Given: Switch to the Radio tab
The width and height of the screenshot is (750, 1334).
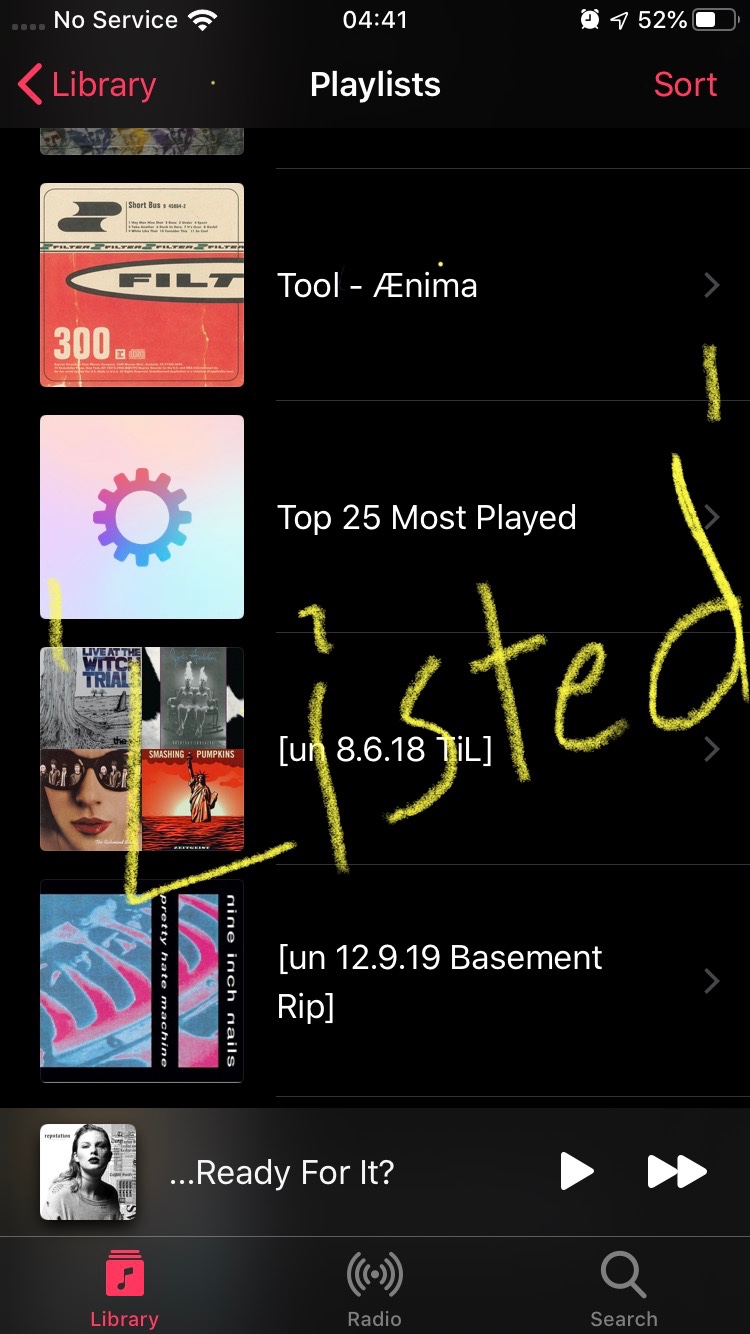Looking at the screenshot, I should click(x=375, y=1290).
